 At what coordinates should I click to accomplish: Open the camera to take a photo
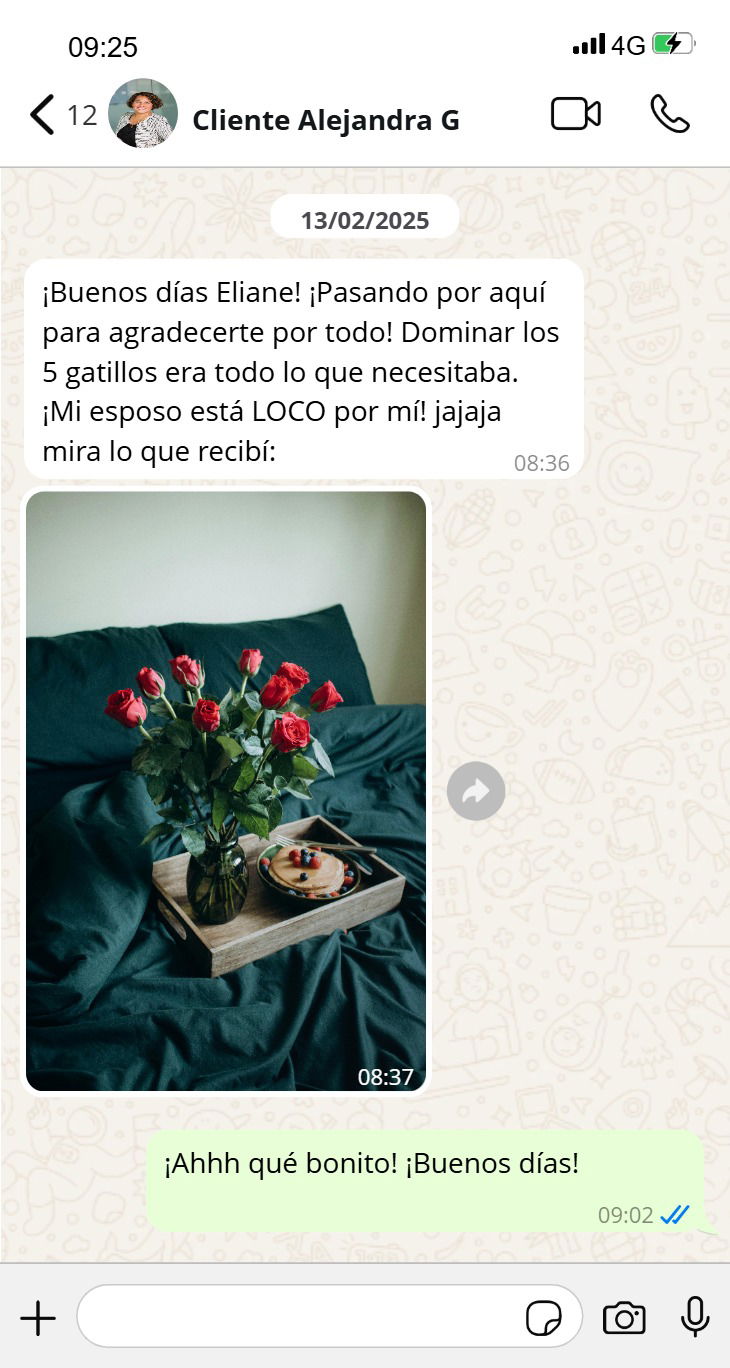[x=624, y=1318]
